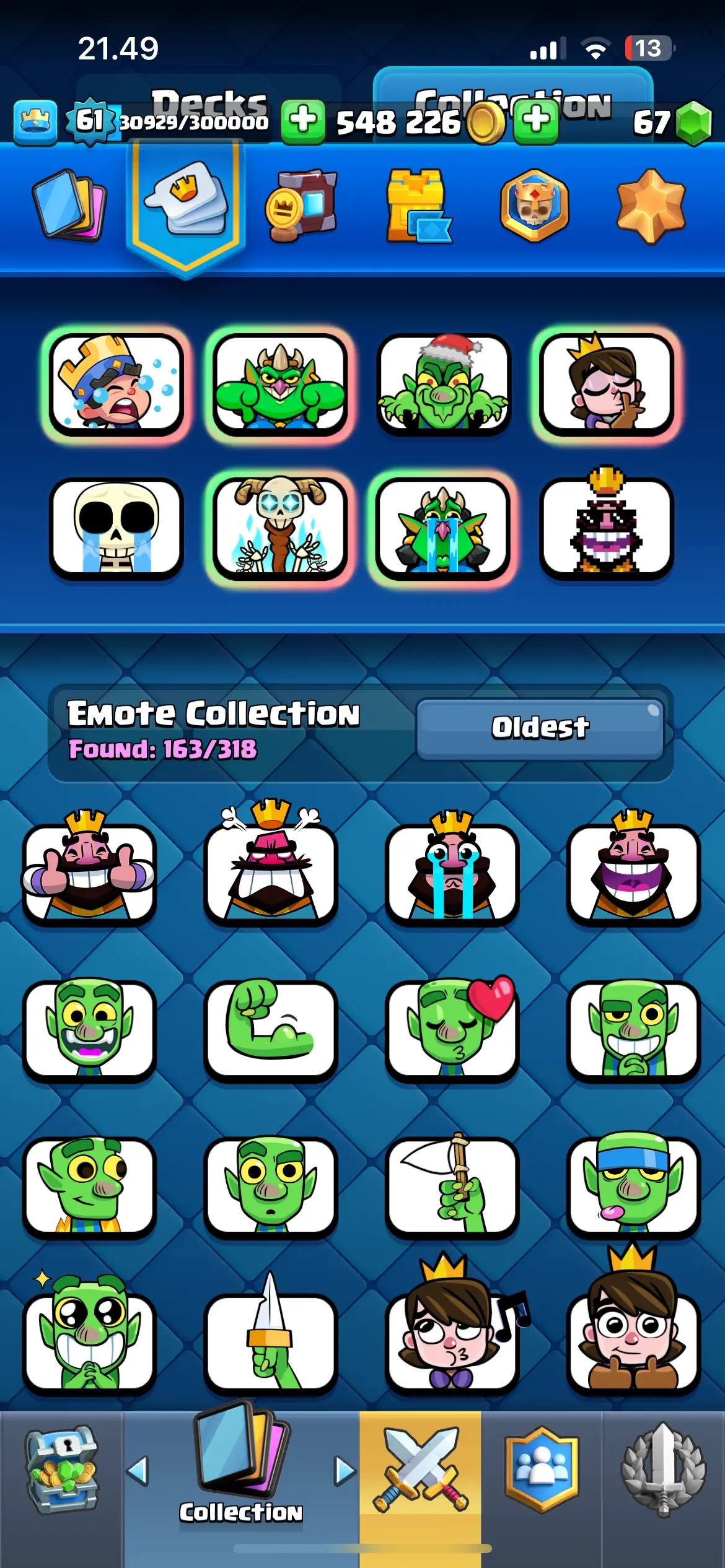Viewport: 725px width, 1568px height.
Task: Open the shop chest tab
Action: click(x=61, y=1470)
